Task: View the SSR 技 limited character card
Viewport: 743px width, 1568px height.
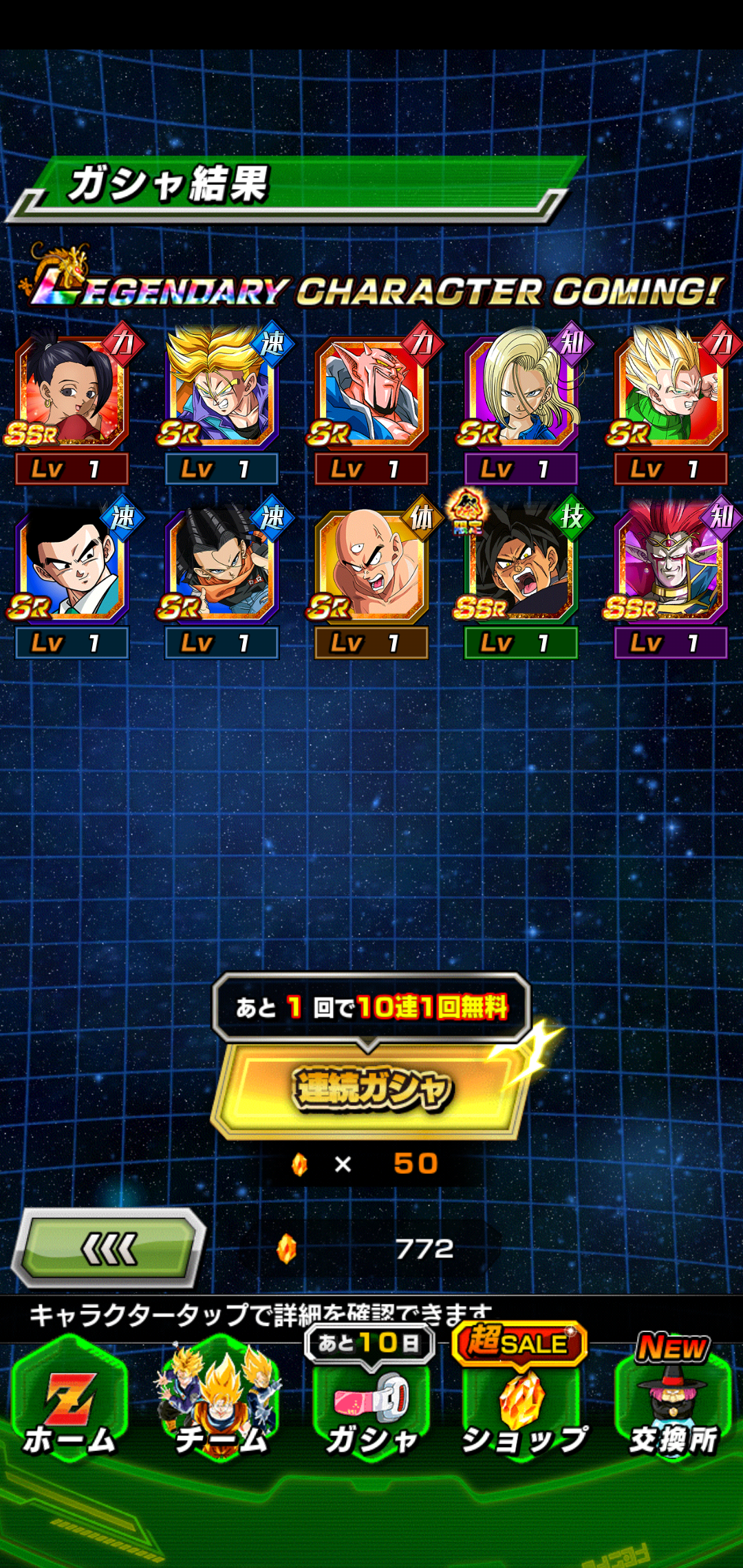Action: [521, 565]
